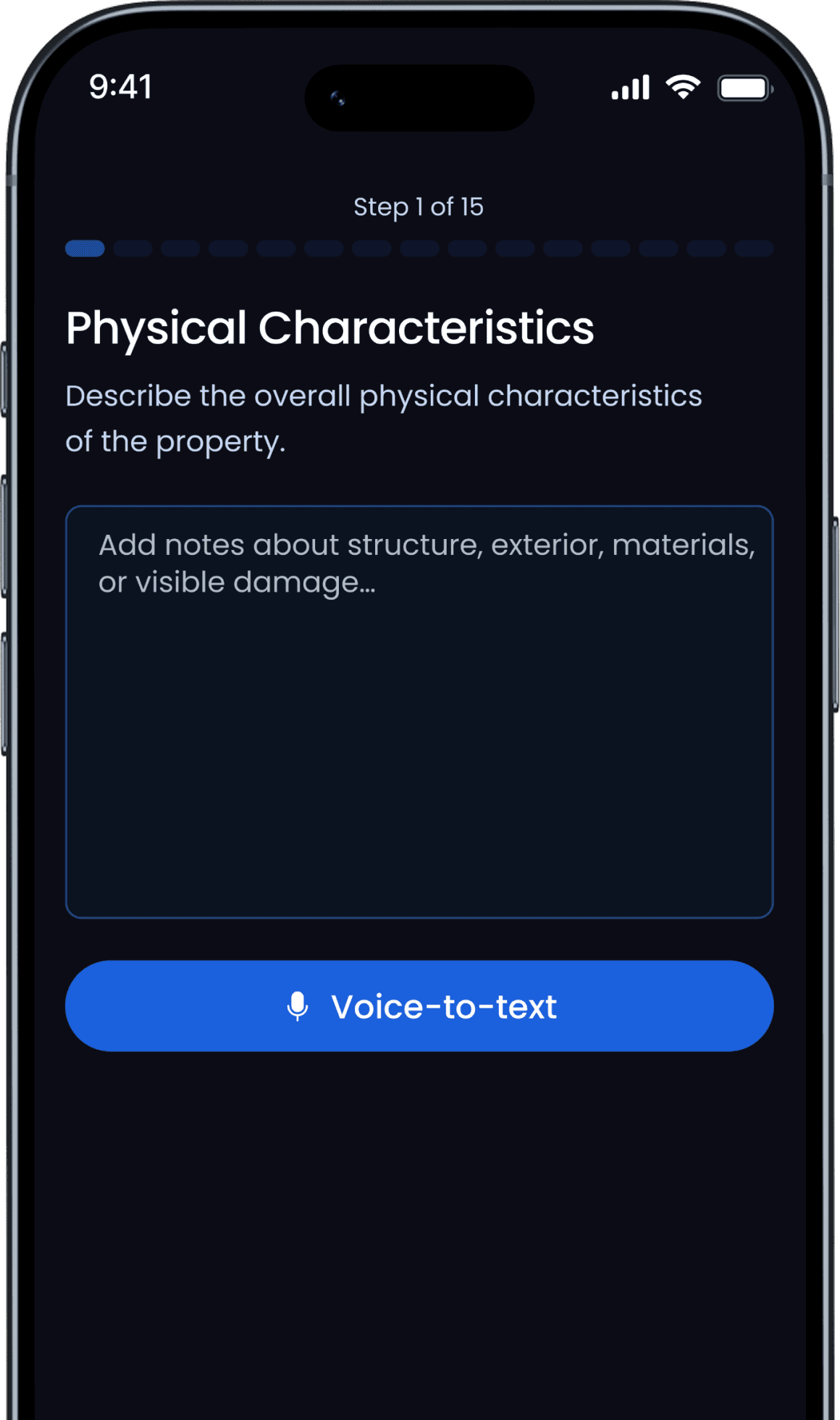Tap the clock showing 9:41
The width and height of the screenshot is (840, 1420).
coord(120,87)
